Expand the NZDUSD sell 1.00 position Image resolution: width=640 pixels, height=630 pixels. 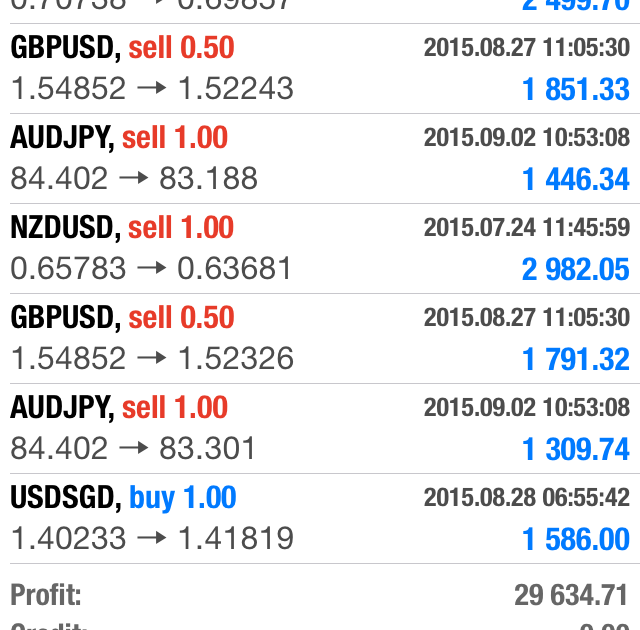[320, 248]
